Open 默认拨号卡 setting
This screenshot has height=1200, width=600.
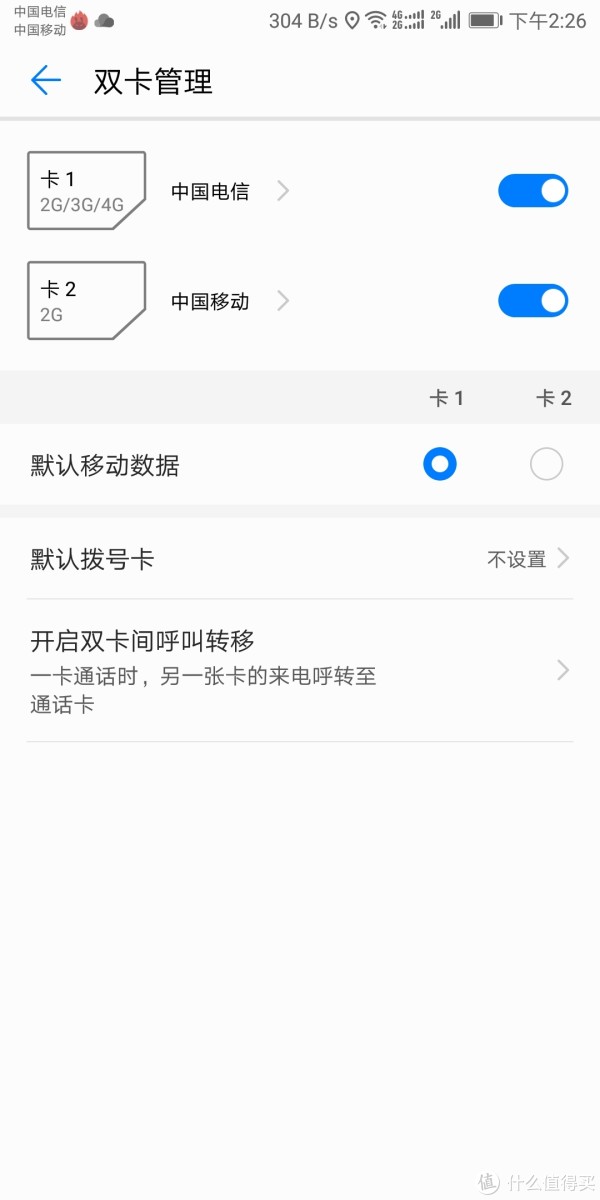(x=300, y=559)
